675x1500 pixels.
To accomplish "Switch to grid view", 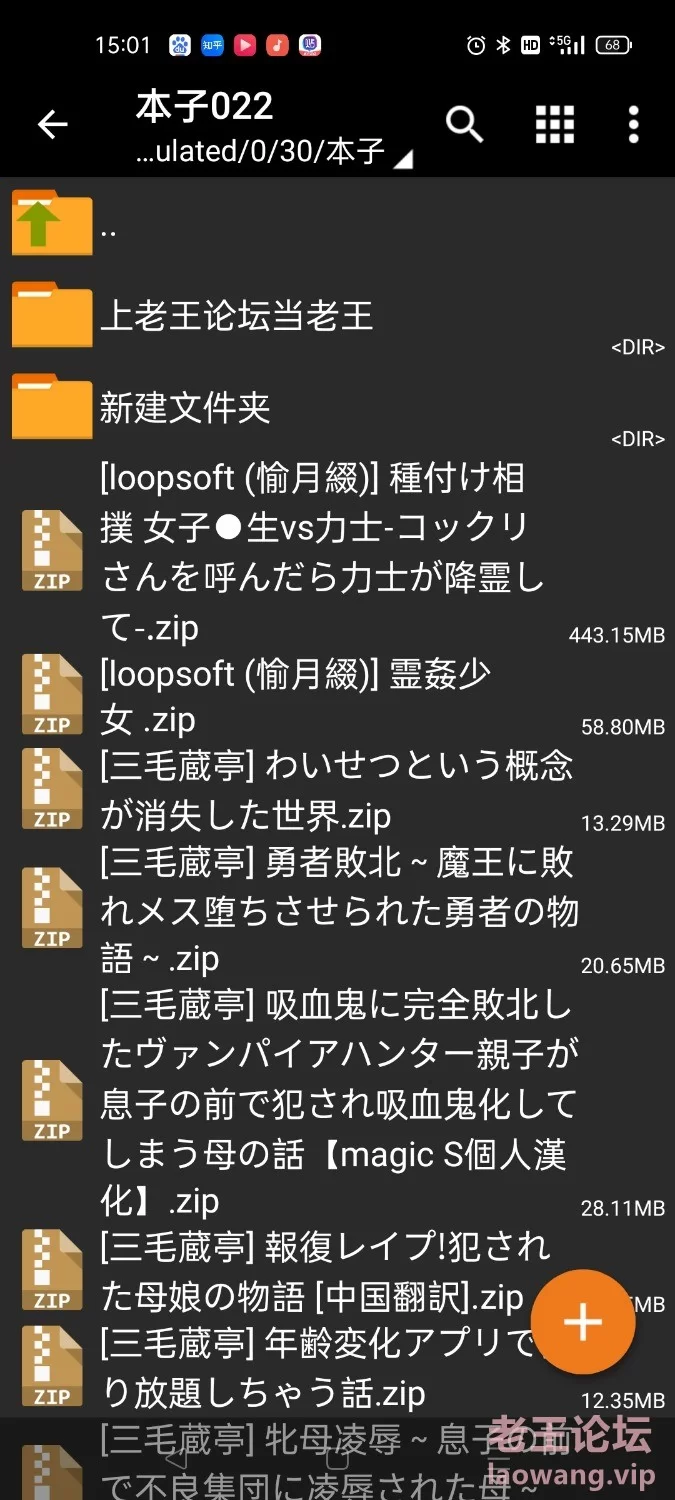I will point(555,125).
